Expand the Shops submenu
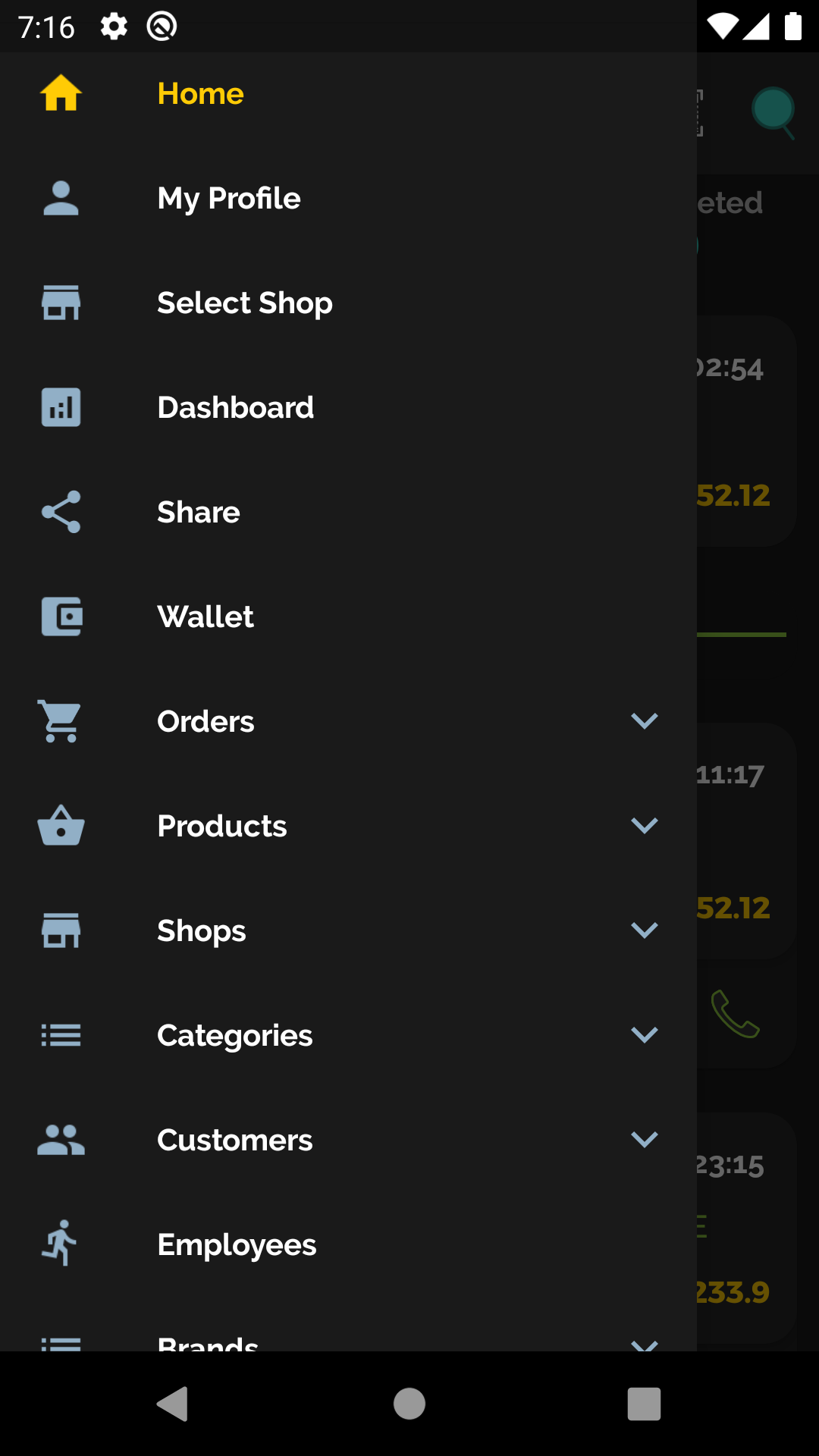Image resolution: width=819 pixels, height=1456 pixels. point(644,930)
